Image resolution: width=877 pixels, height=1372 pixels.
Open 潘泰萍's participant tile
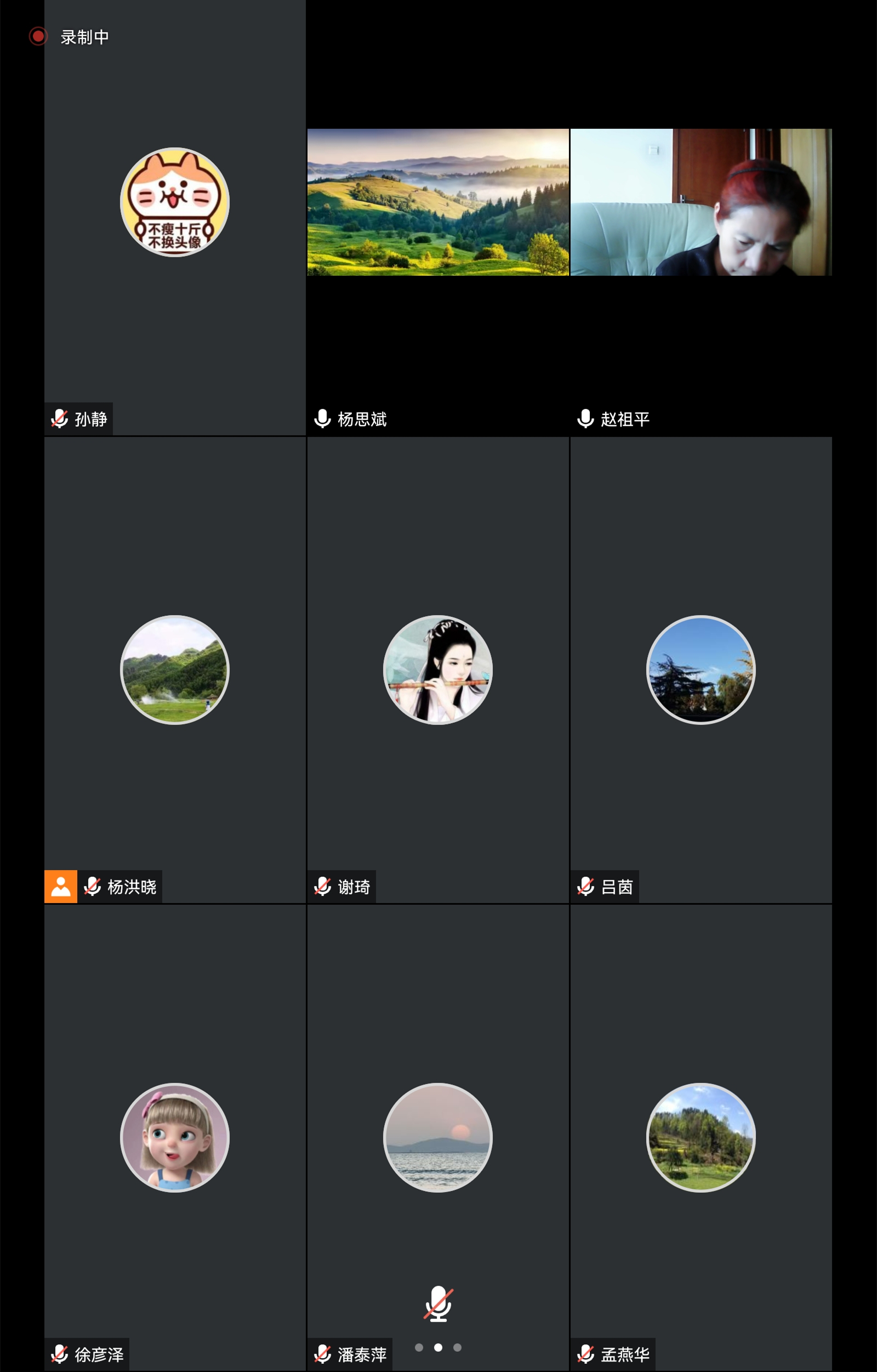[437, 1137]
